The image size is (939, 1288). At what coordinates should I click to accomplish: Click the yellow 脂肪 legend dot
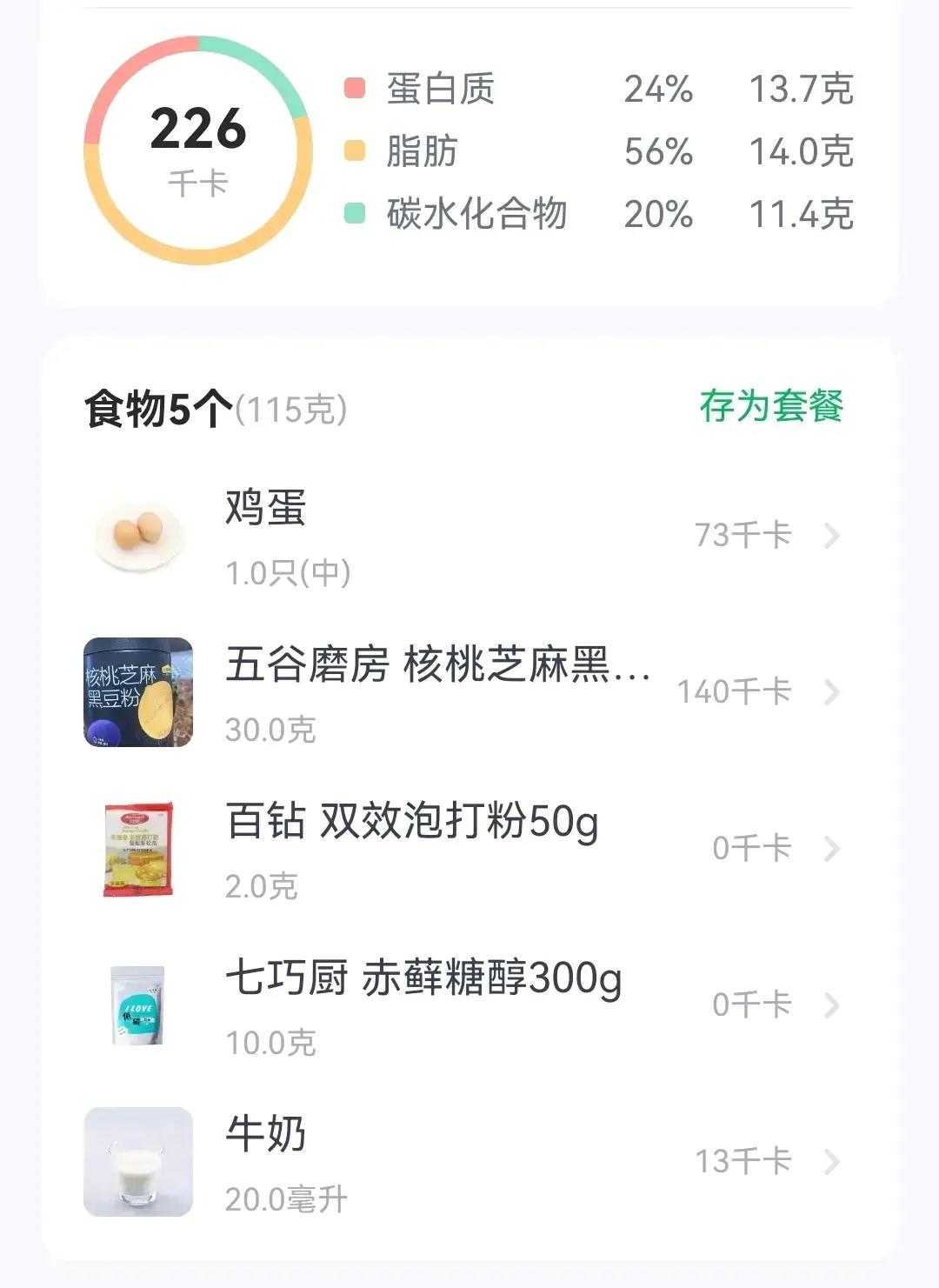click(x=354, y=151)
